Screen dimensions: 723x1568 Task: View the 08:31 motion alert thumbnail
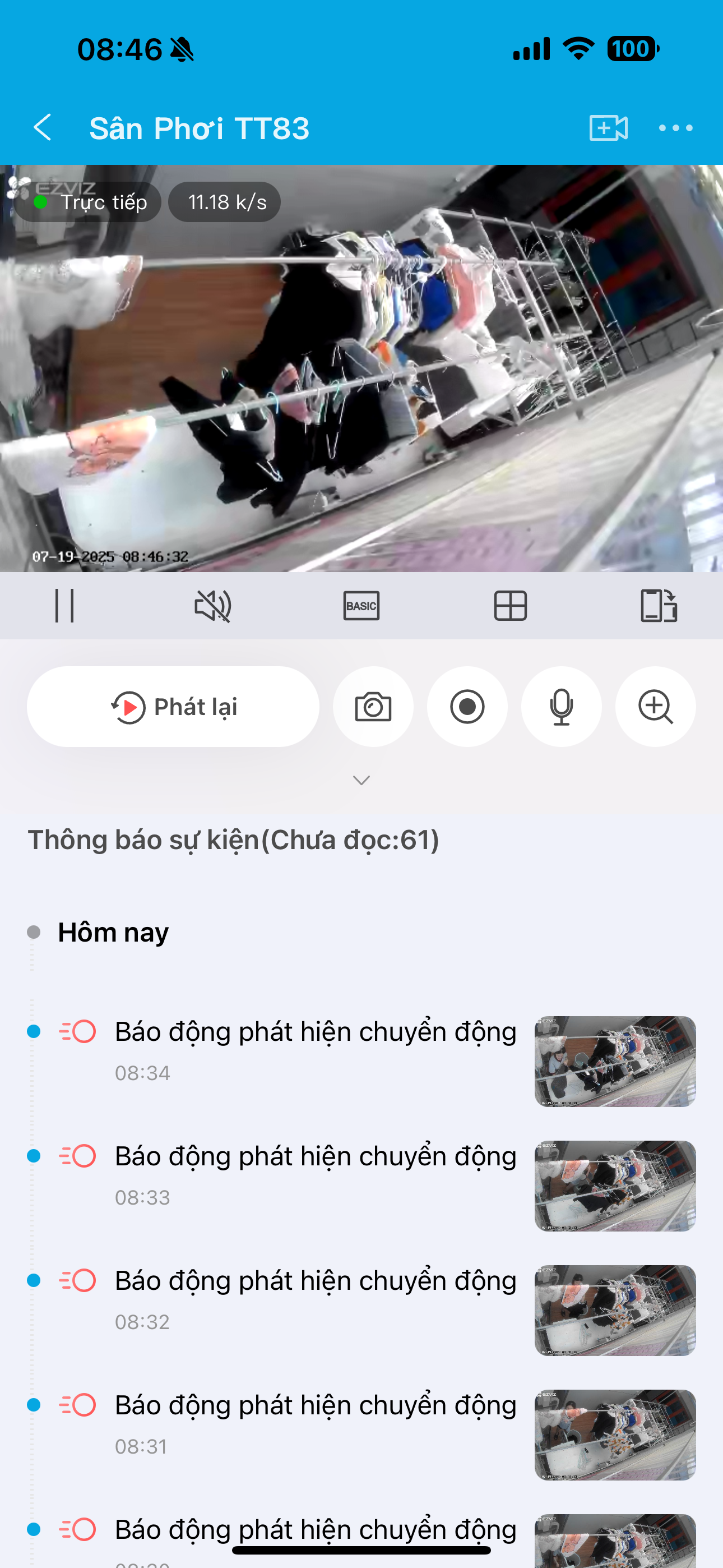(615, 1435)
